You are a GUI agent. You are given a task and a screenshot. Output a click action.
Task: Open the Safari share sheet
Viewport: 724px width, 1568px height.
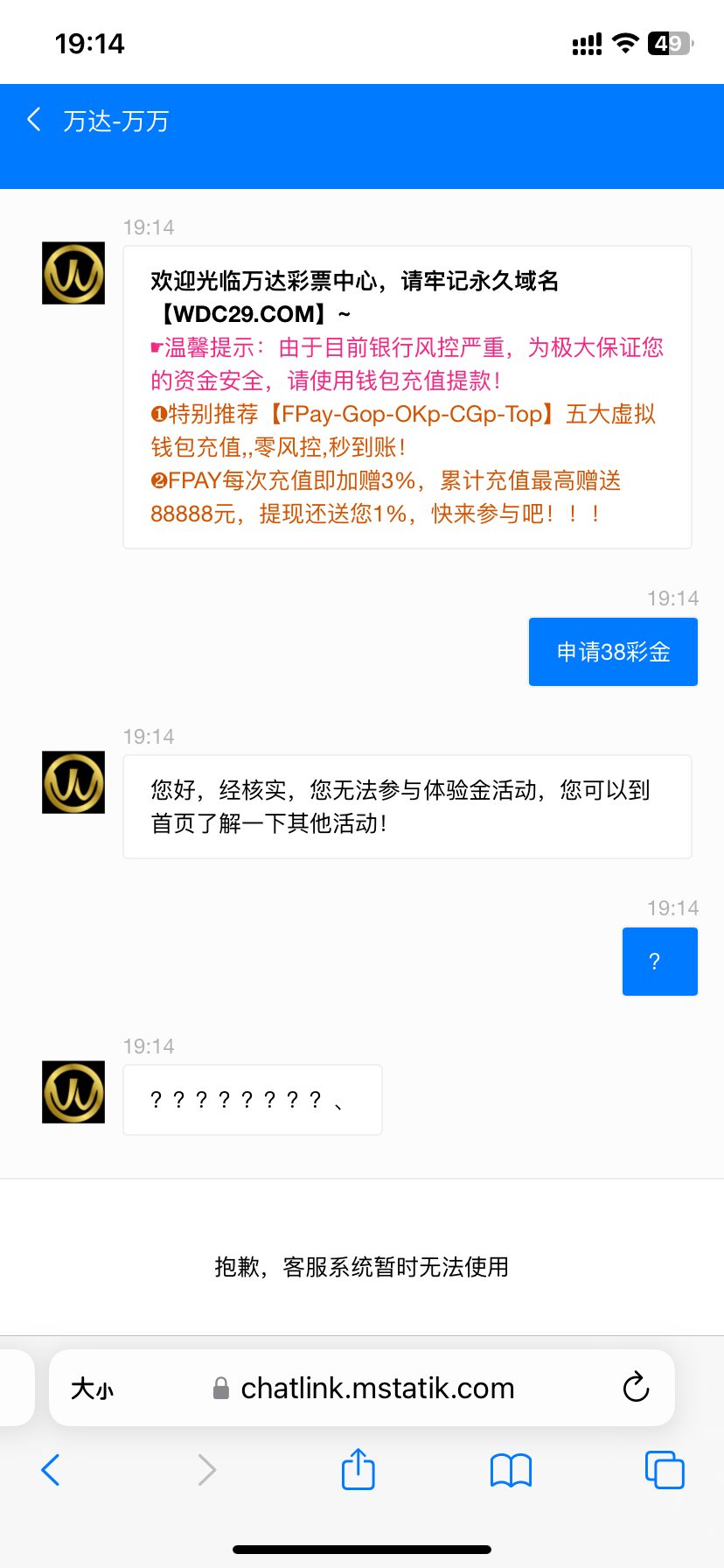click(x=358, y=1469)
